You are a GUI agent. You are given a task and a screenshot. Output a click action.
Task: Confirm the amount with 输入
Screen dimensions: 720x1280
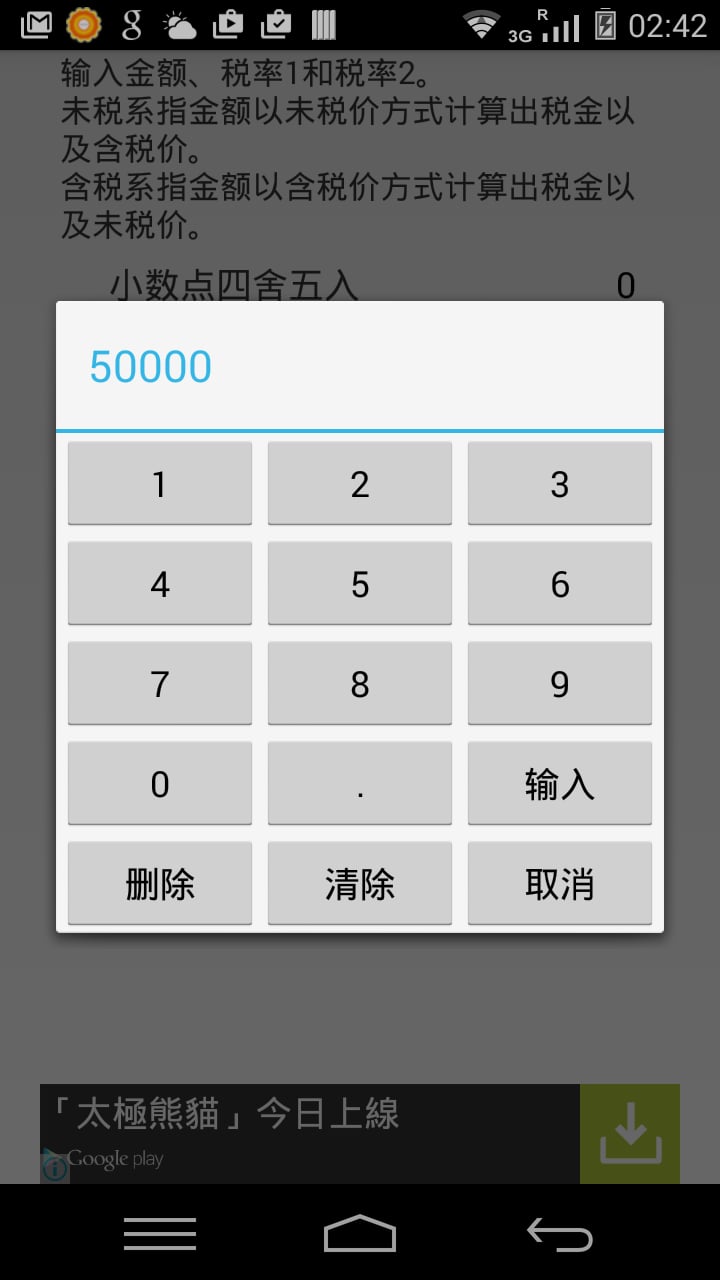click(560, 784)
